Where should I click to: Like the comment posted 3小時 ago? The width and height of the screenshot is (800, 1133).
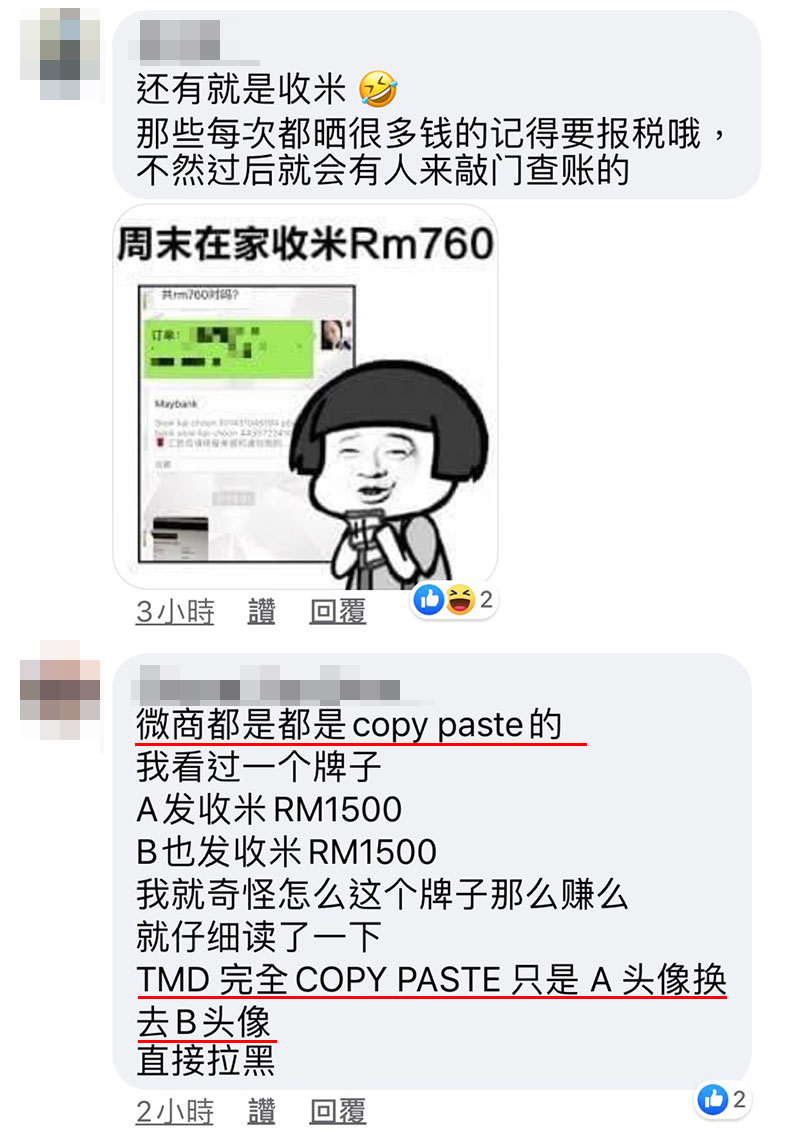coord(261,612)
